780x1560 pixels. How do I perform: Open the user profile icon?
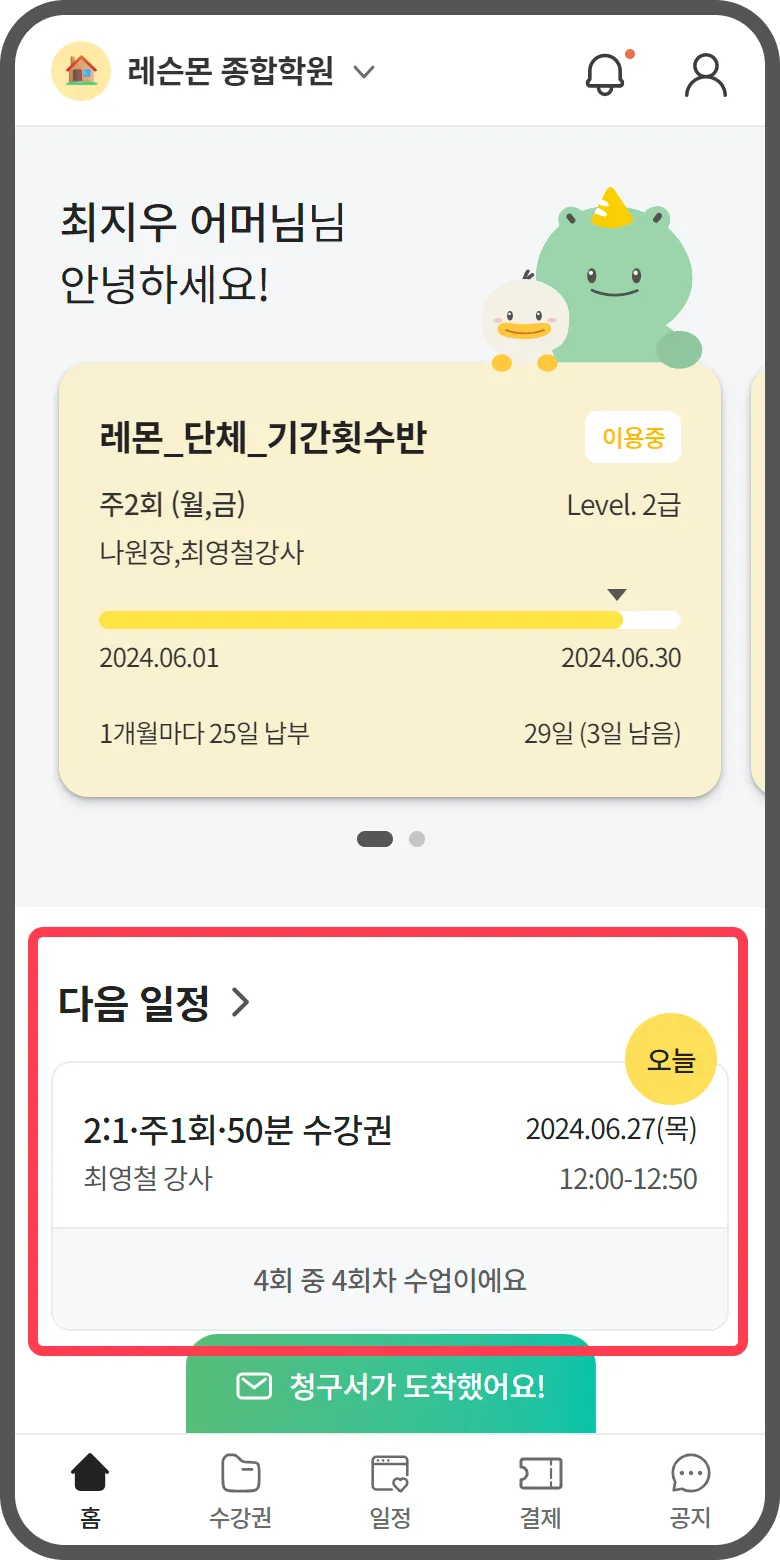[706, 73]
